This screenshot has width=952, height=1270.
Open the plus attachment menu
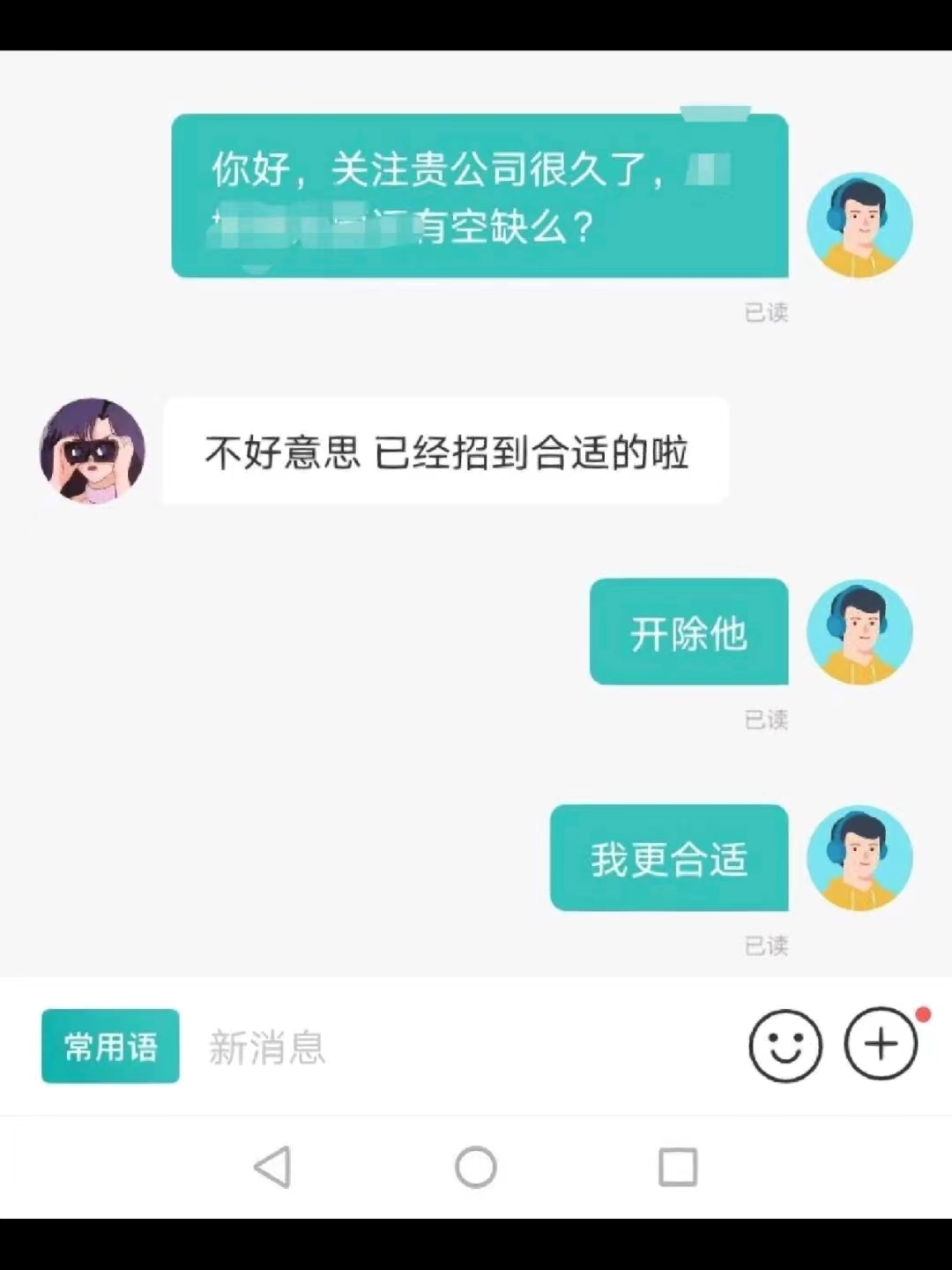click(x=881, y=1044)
